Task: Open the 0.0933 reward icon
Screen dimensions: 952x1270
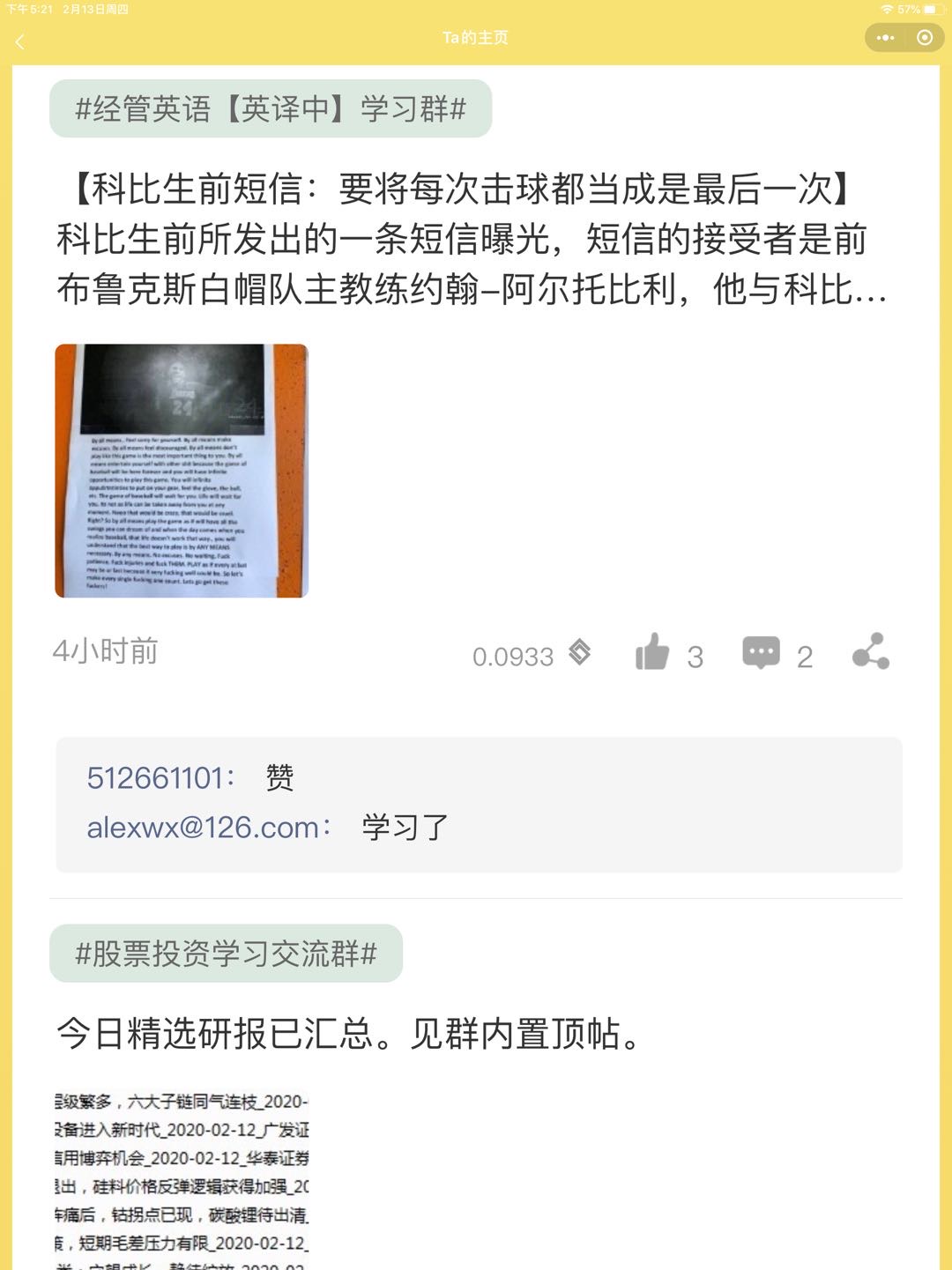Action: pyautogui.click(x=579, y=653)
